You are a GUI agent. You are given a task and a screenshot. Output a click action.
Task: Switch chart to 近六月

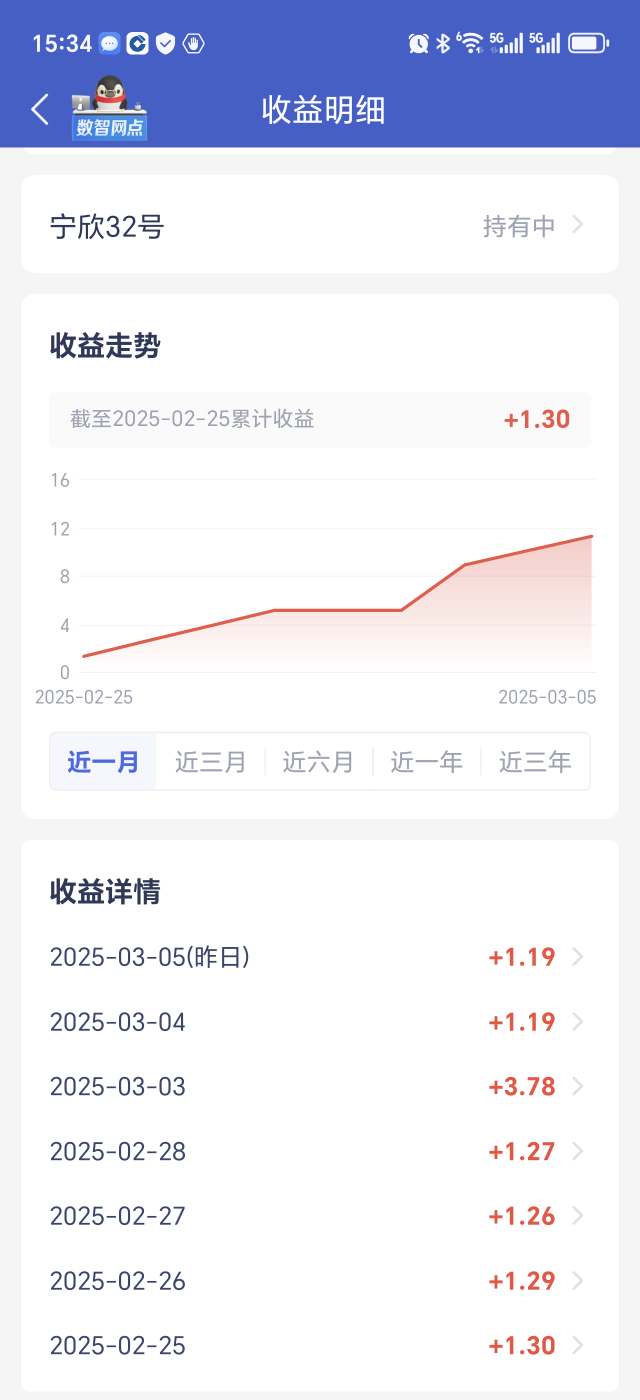point(319,762)
